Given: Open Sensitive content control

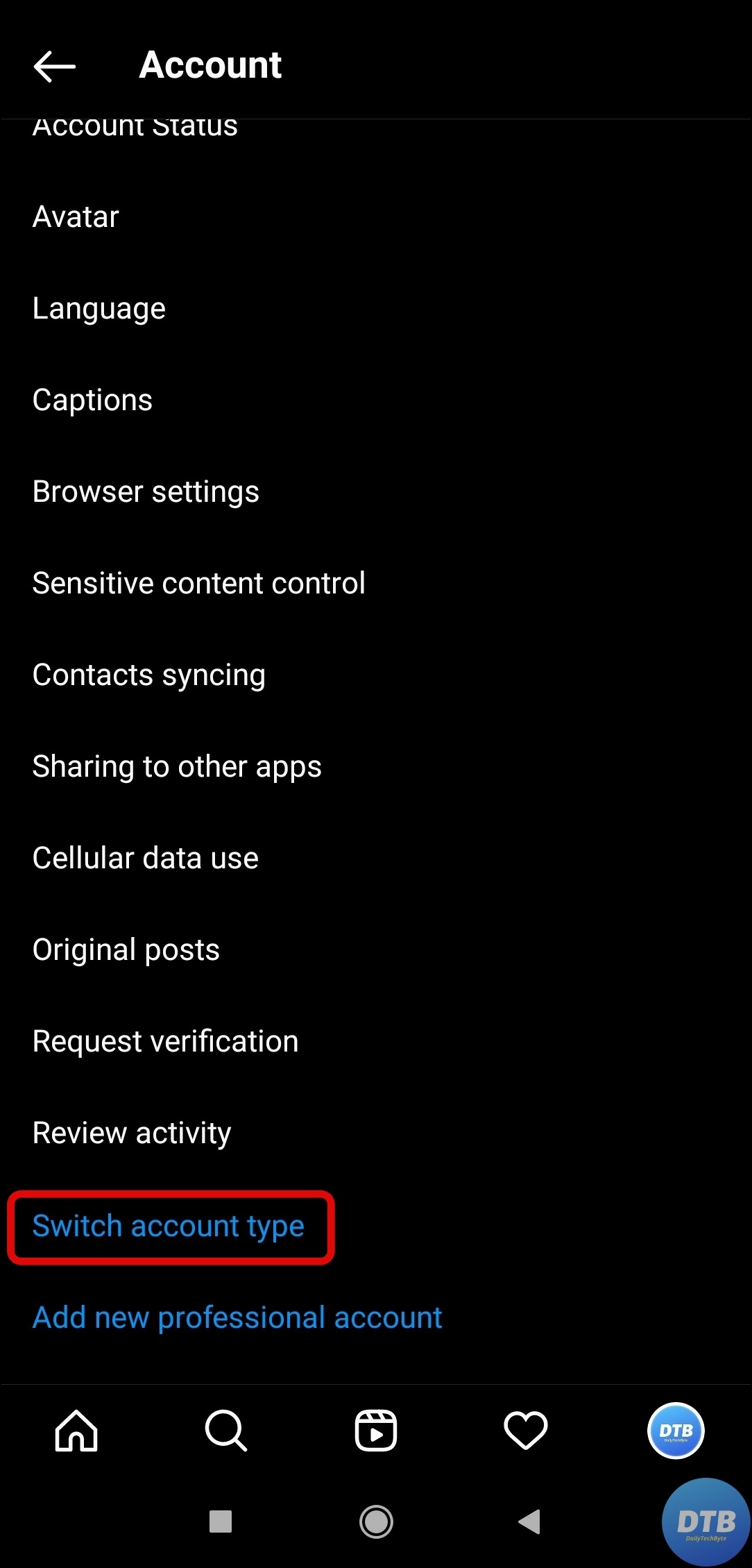Looking at the screenshot, I should 198,583.
